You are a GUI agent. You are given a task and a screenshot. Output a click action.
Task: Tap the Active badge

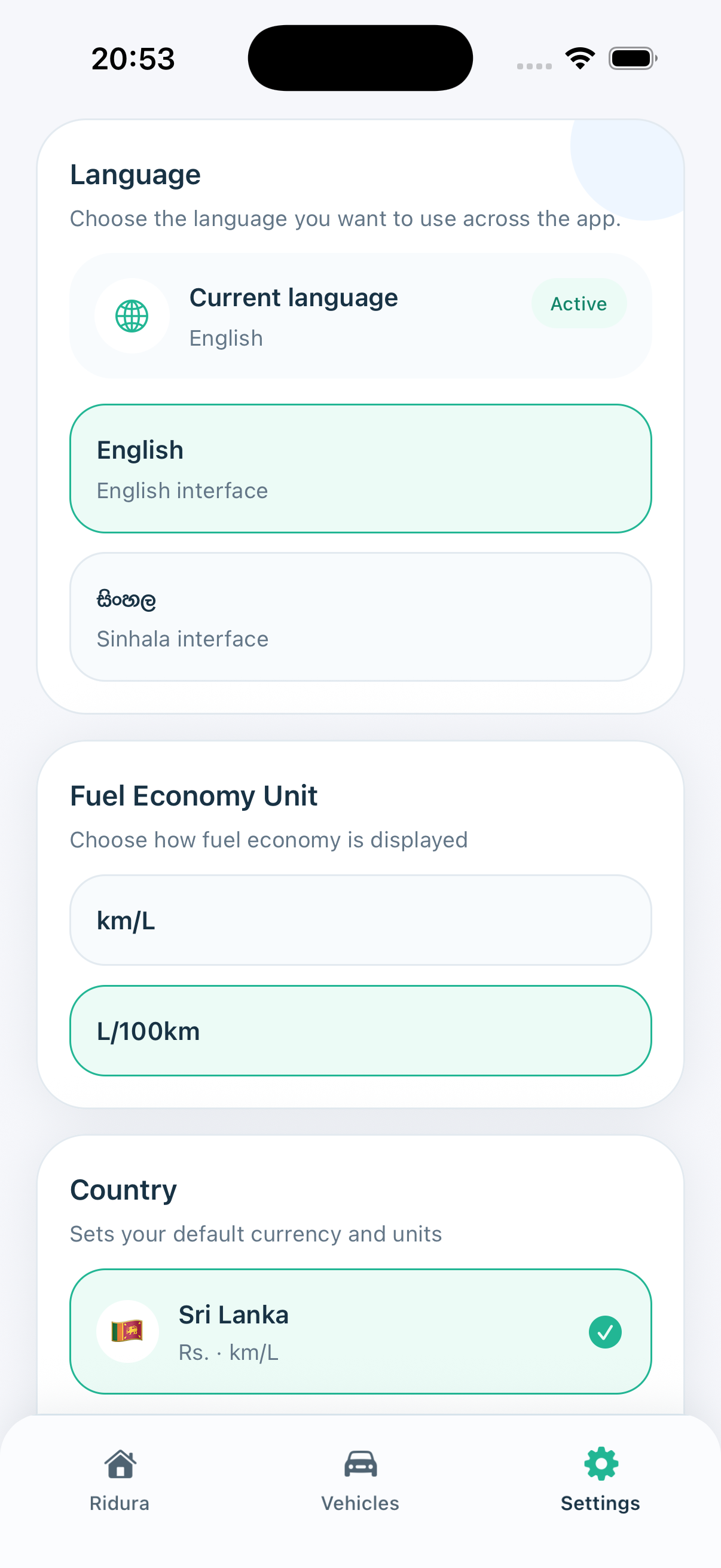(x=579, y=303)
